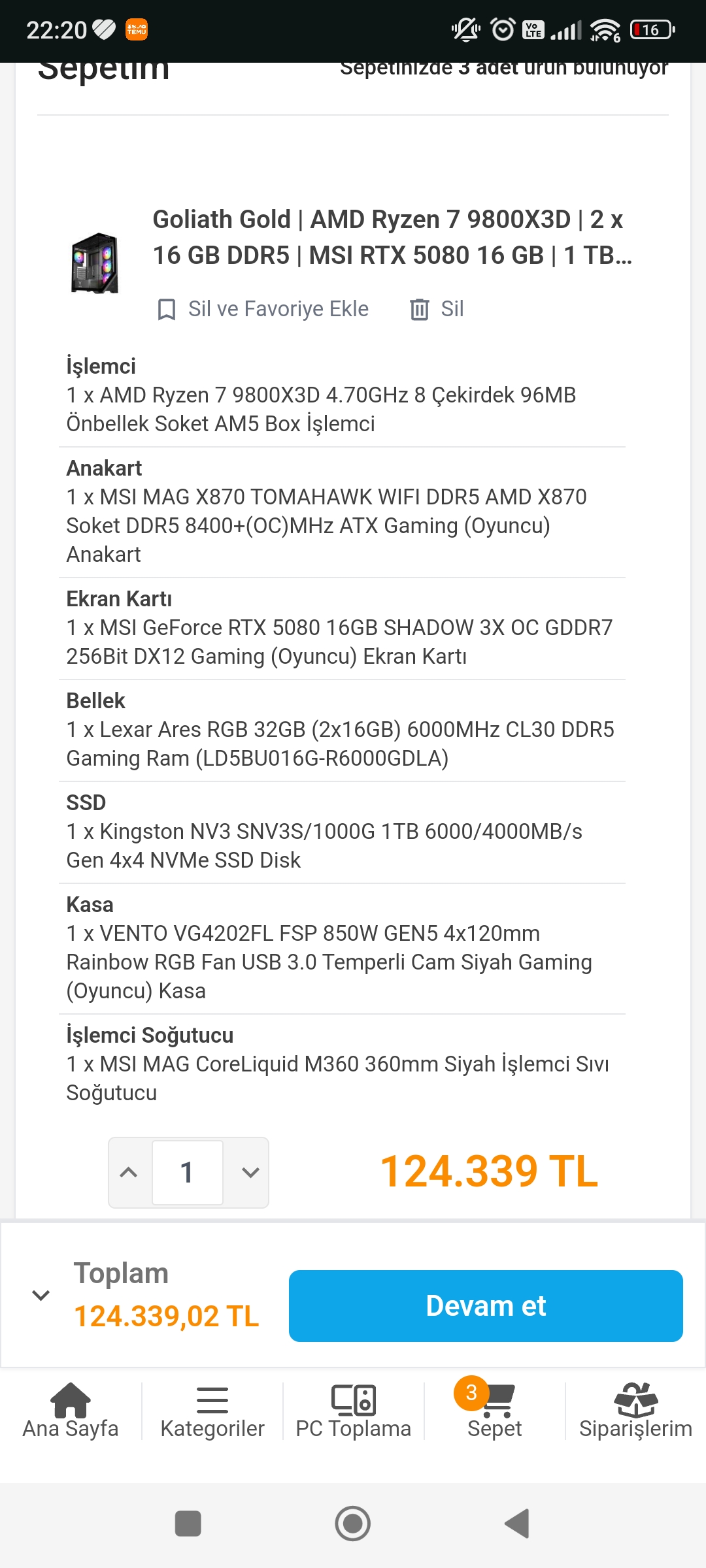Continue with the Devam et button
This screenshot has height=1568, width=706.
pos(486,1306)
